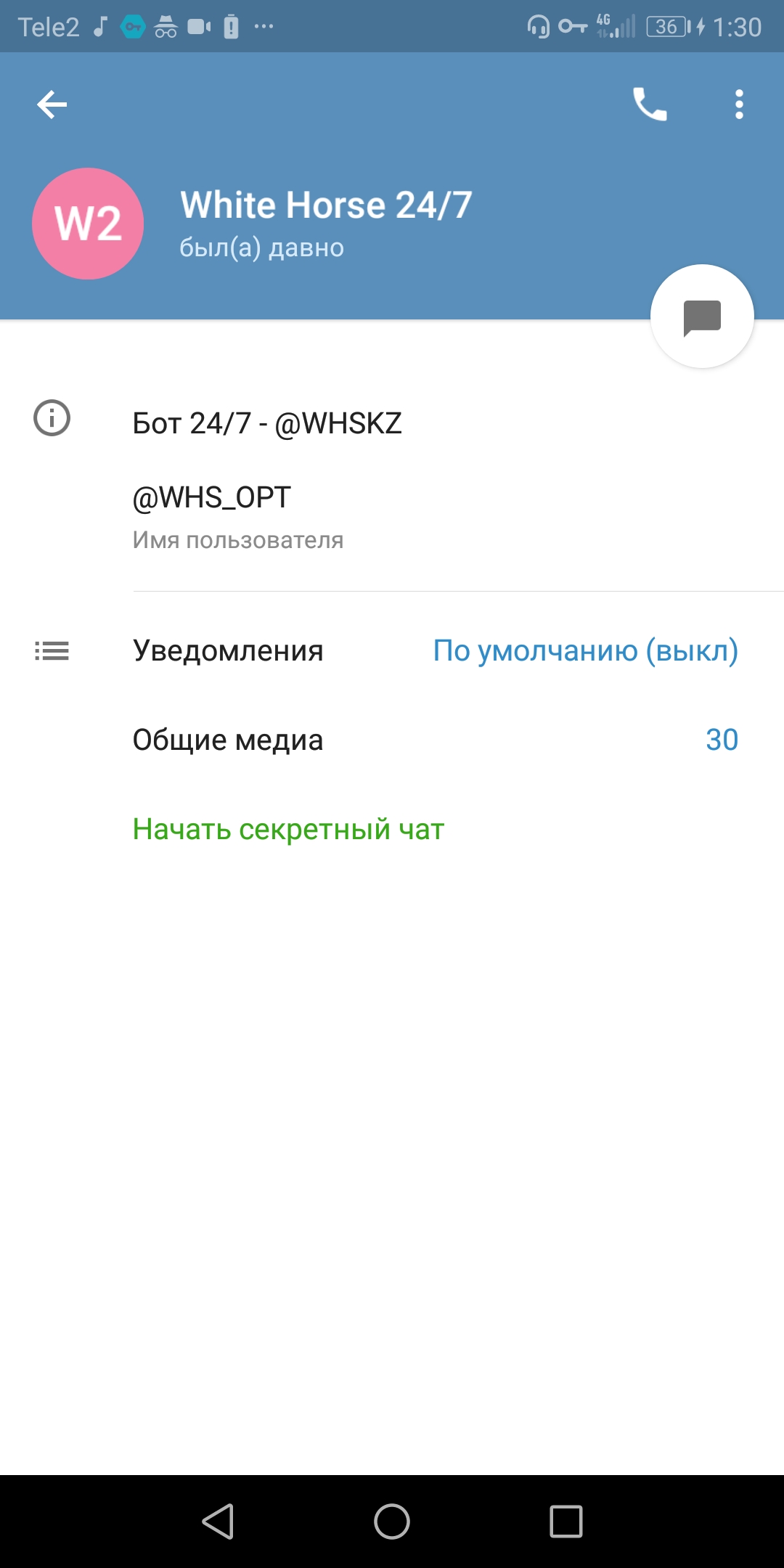
Task: Open Общие медиа shared media
Action: 392,740
